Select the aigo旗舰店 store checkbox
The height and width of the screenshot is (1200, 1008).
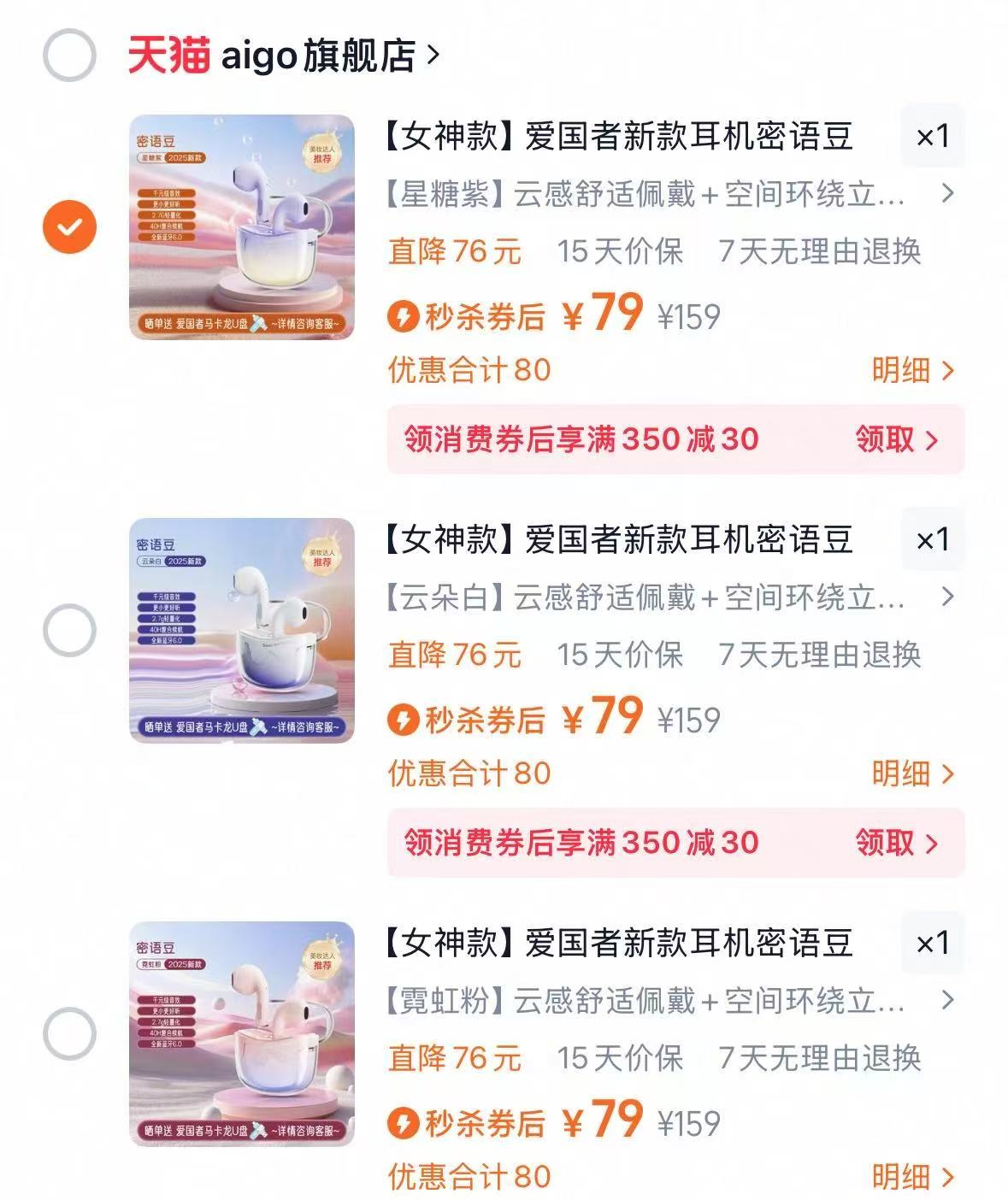point(69,53)
